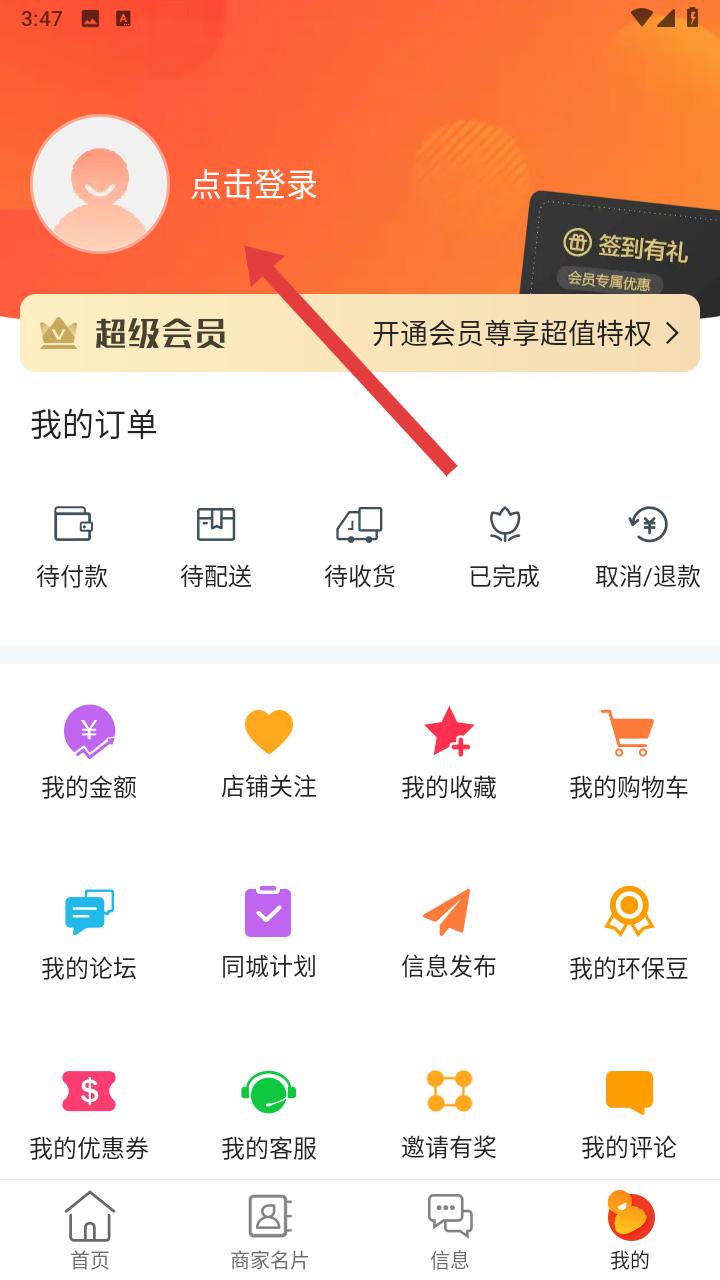Viewport: 720px width, 1280px height.
Task: Open the 签到有礼 check-in card
Action: (x=625, y=250)
